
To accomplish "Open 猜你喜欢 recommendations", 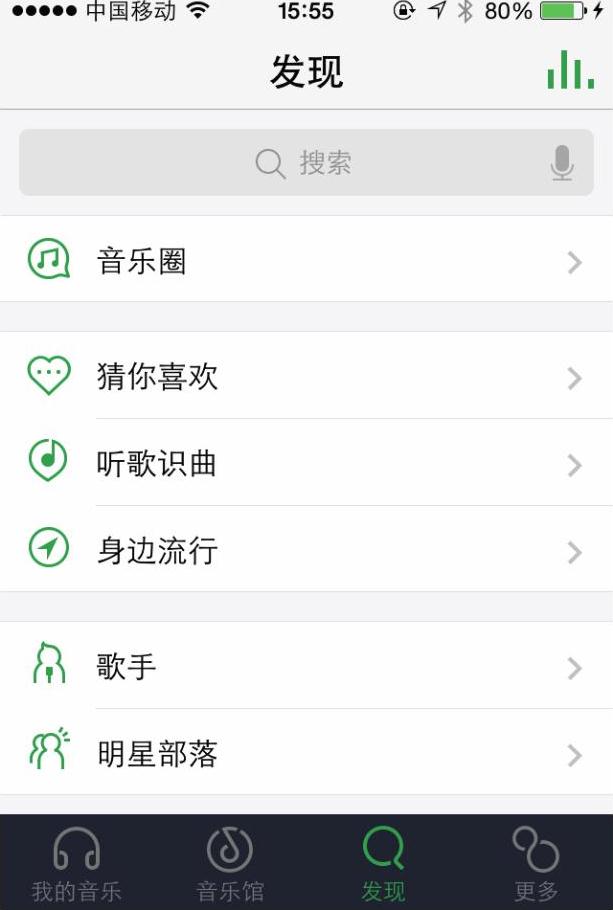I will click(306, 377).
